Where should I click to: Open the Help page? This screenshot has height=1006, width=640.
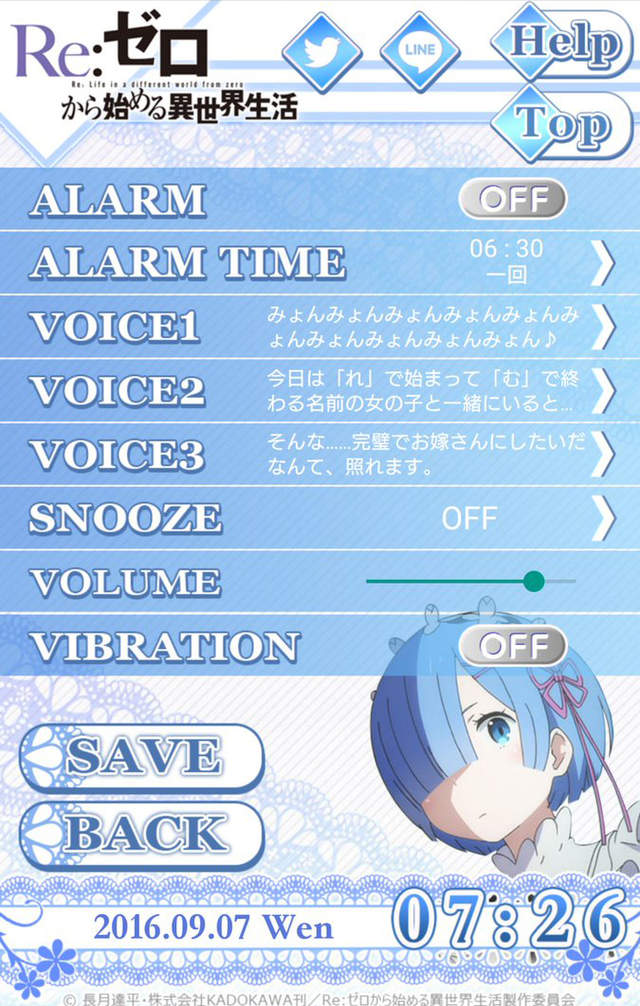point(565,43)
